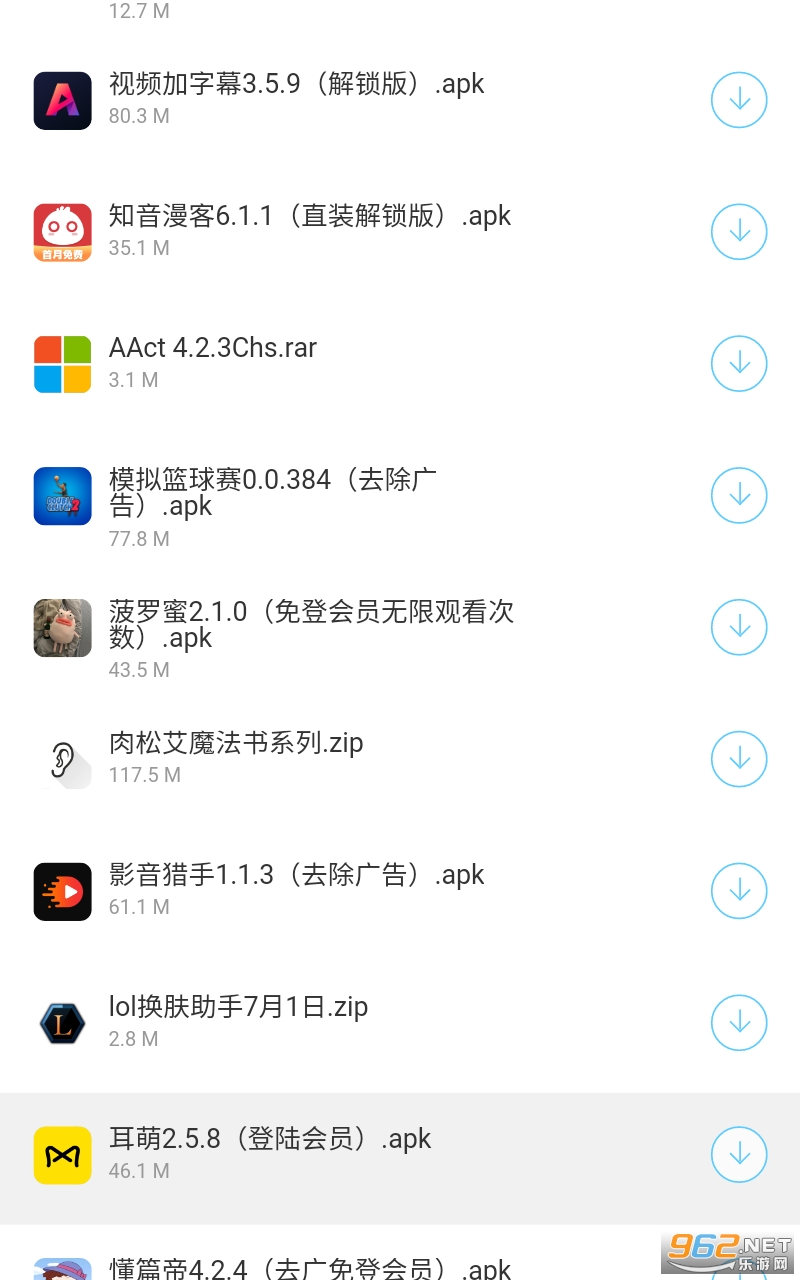Image resolution: width=800 pixels, height=1280 pixels.
Task: Select the 耳萌2.5.8 apk row
Action: pyautogui.click(x=270, y=1141)
